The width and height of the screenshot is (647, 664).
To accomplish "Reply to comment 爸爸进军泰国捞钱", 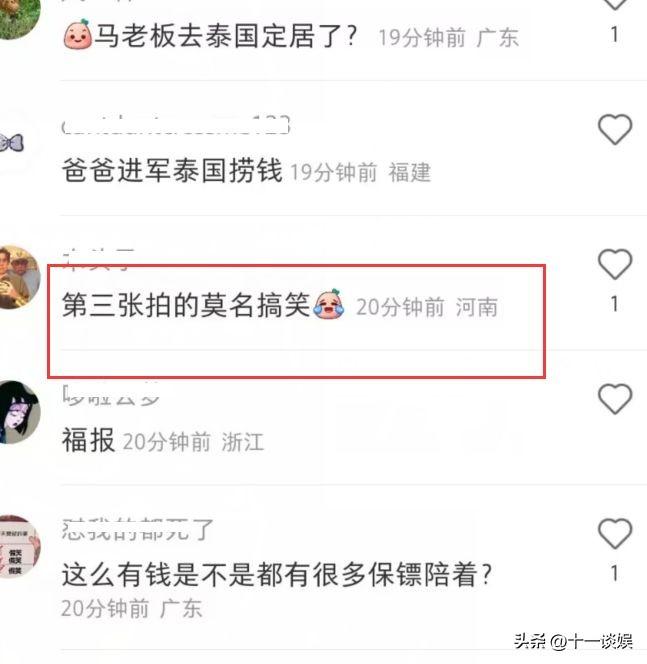I will (x=171, y=171).
